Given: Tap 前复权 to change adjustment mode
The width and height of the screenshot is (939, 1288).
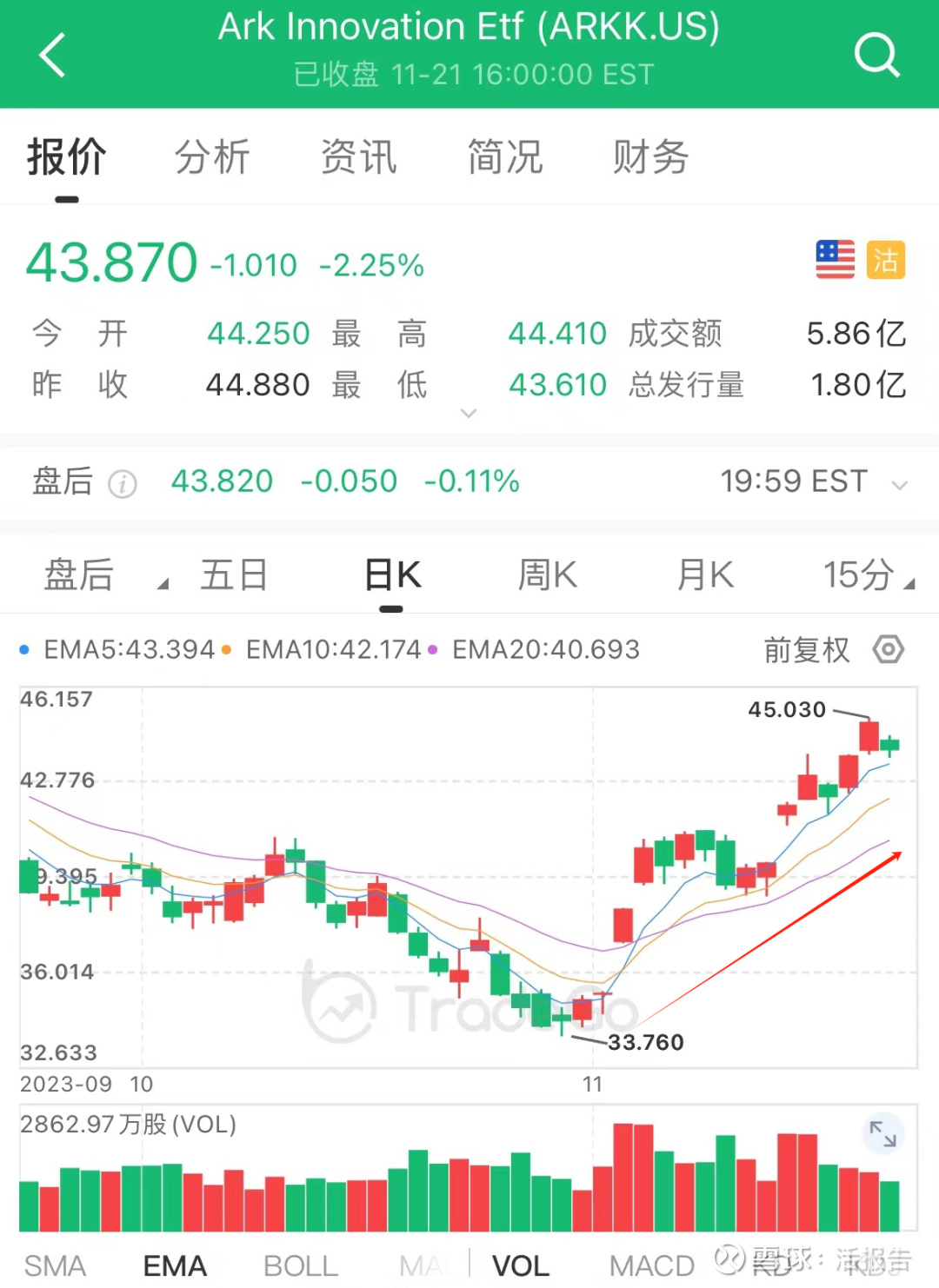Looking at the screenshot, I should [x=805, y=649].
